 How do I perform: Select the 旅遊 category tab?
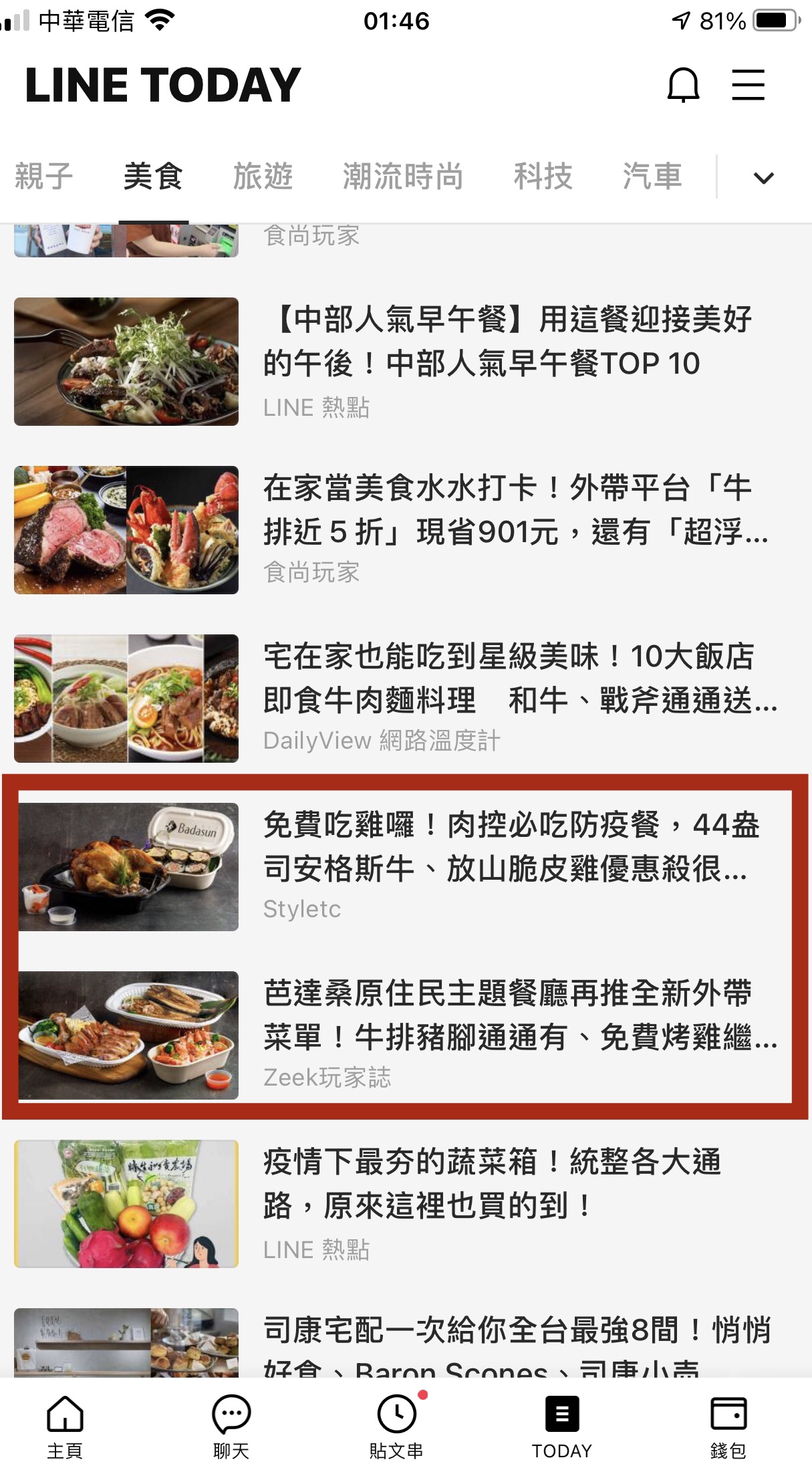tap(263, 176)
